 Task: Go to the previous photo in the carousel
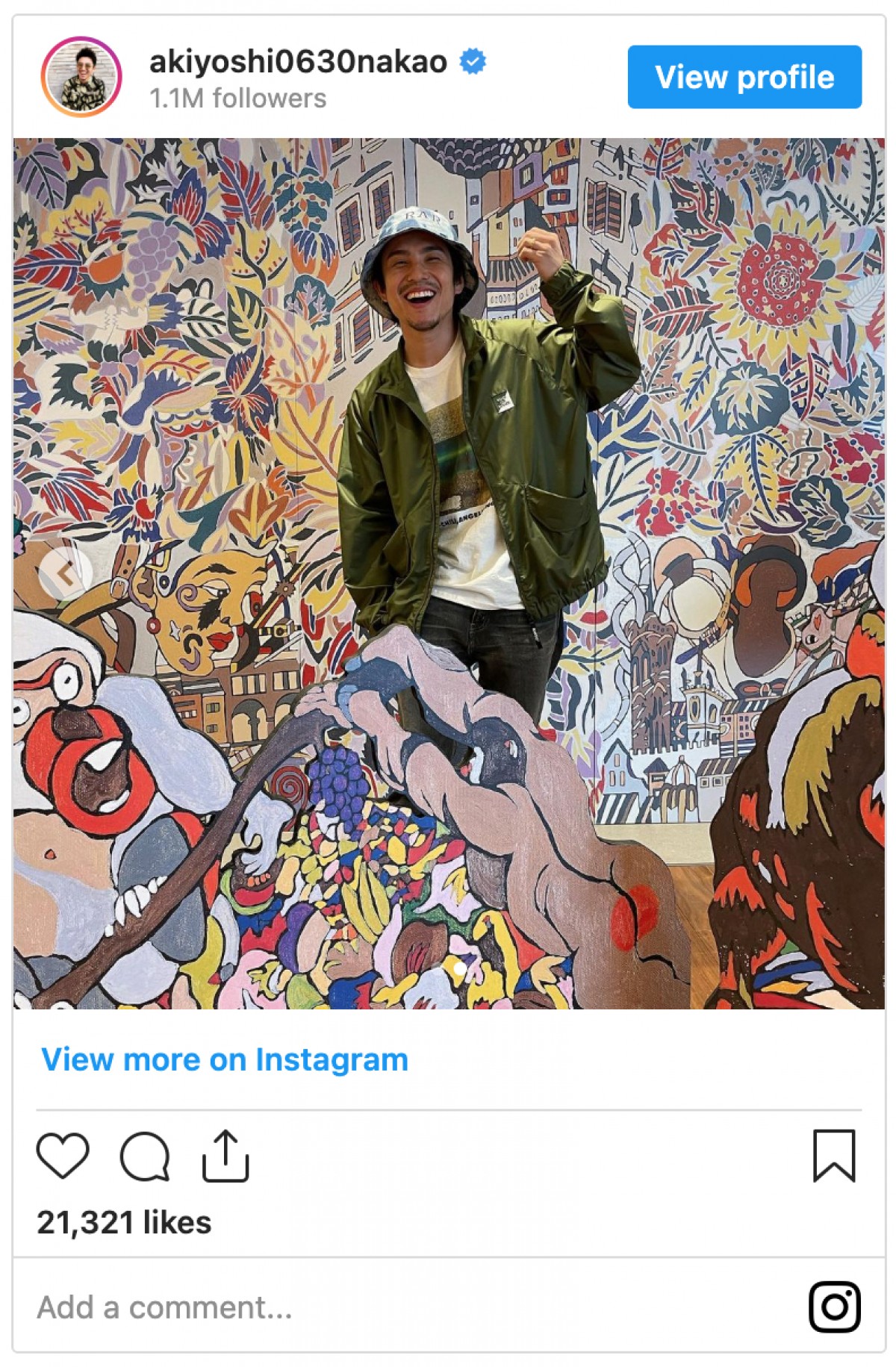[66, 573]
